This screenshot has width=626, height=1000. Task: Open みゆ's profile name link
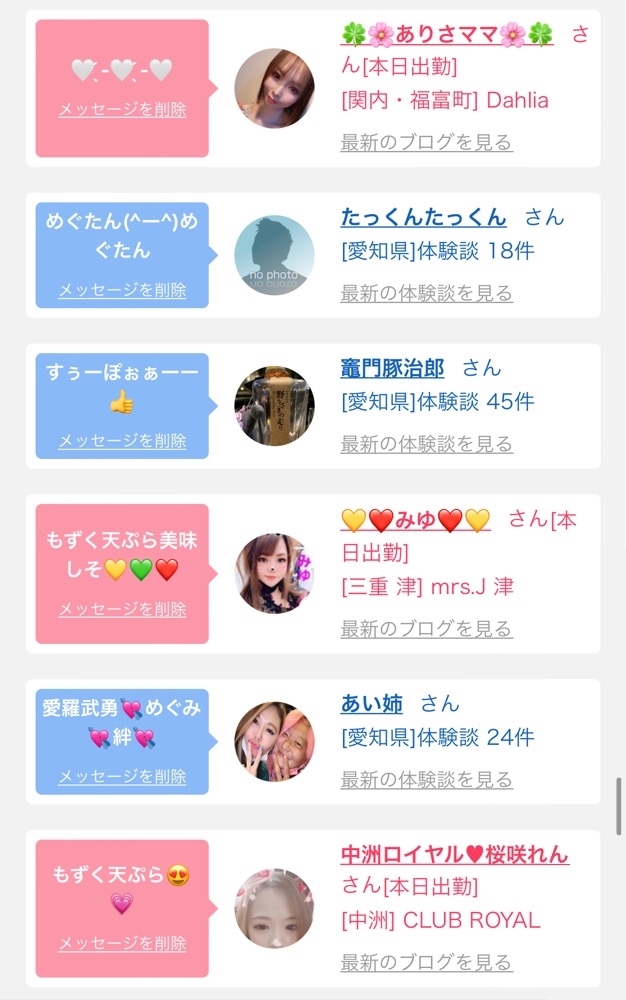point(416,520)
